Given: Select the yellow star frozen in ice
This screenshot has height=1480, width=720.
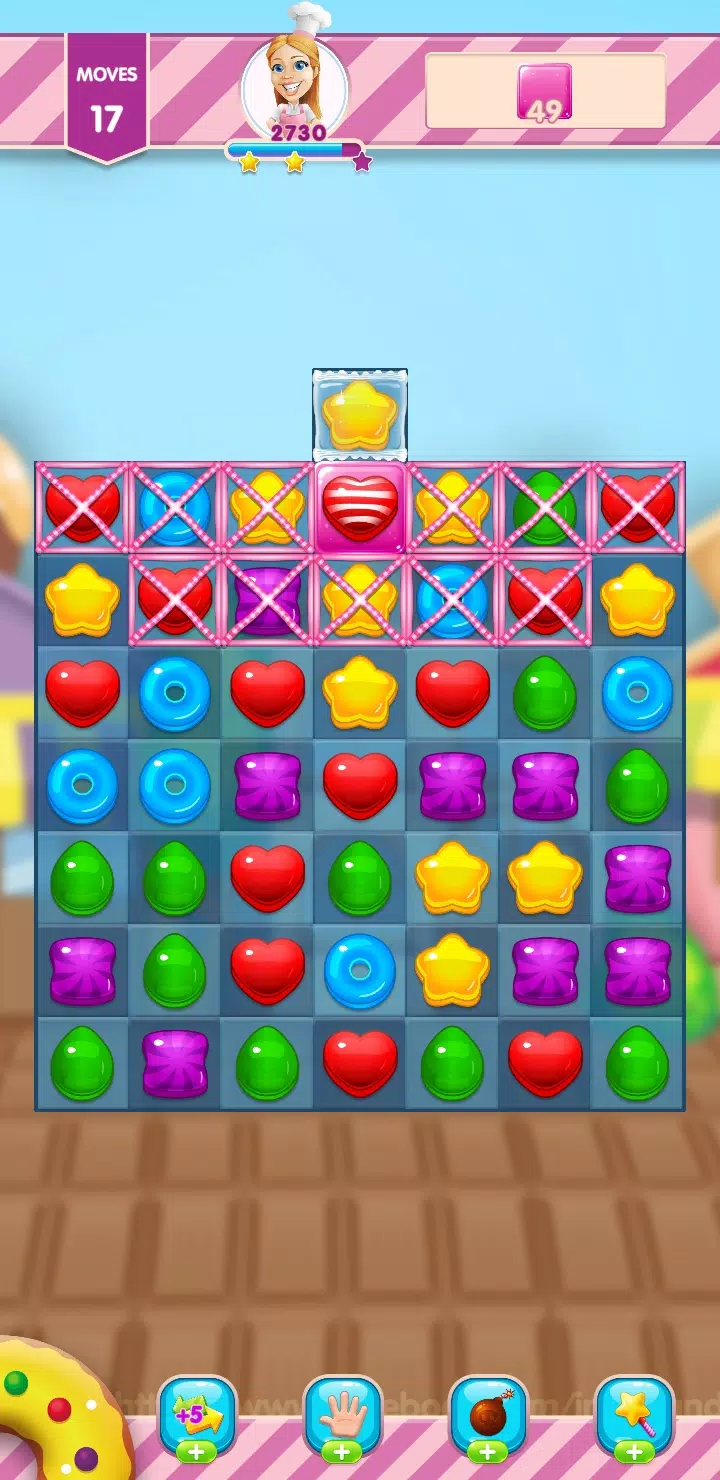Looking at the screenshot, I should (360, 415).
